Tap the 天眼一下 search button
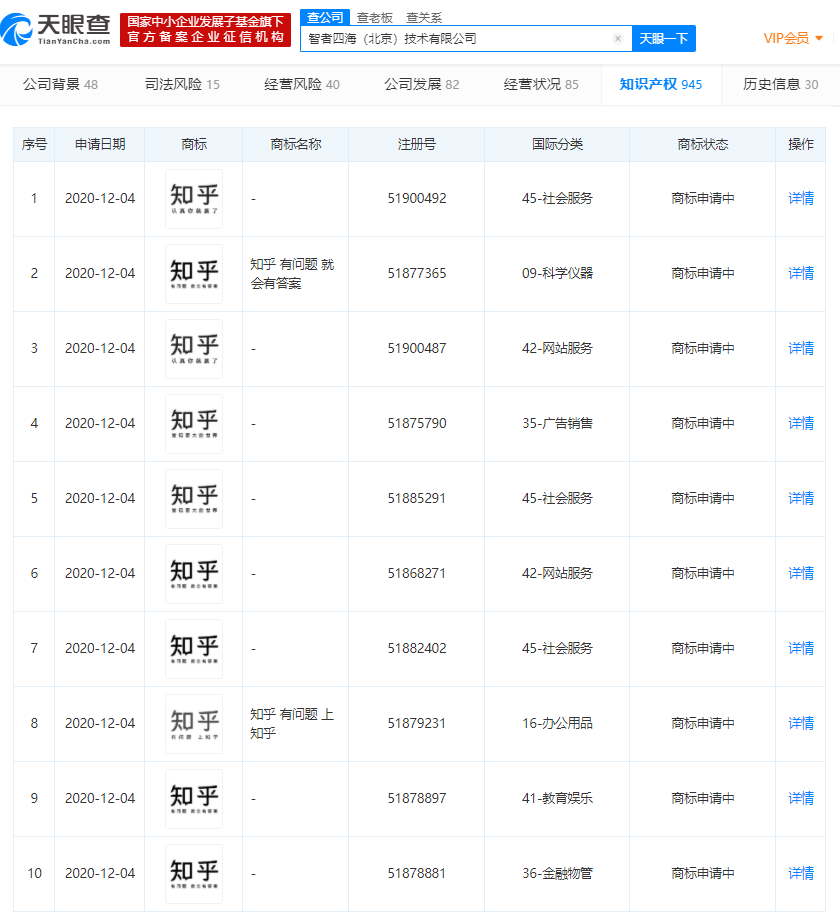This screenshot has width=840, height=912. click(663, 39)
